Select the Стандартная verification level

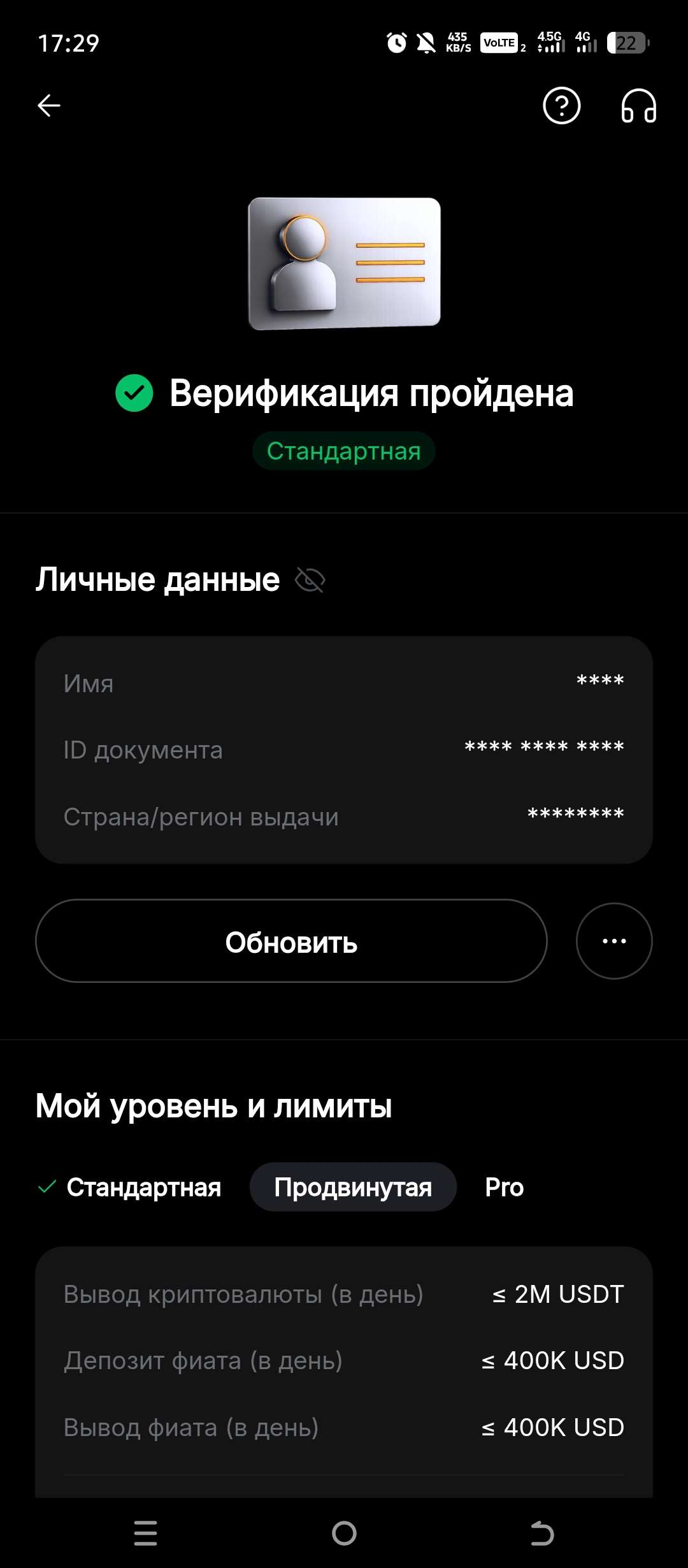[144, 1186]
